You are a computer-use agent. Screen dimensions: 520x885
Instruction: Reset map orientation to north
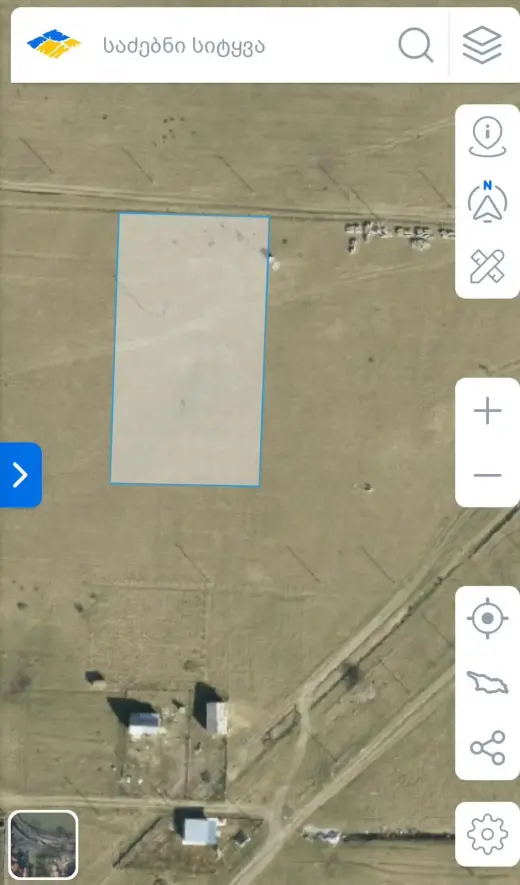pos(487,201)
